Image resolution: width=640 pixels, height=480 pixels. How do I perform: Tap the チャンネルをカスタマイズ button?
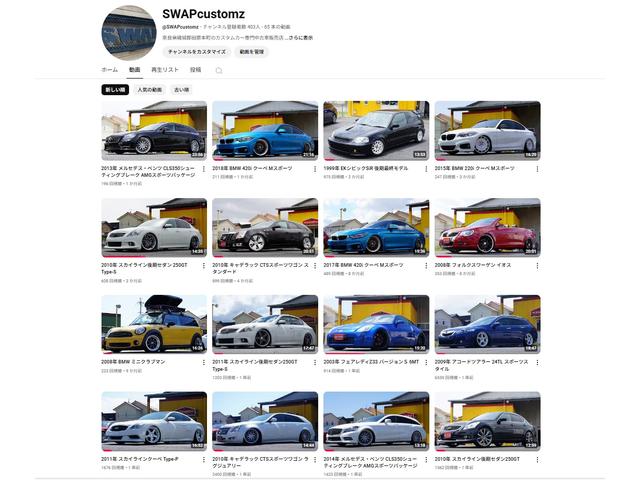click(195, 50)
